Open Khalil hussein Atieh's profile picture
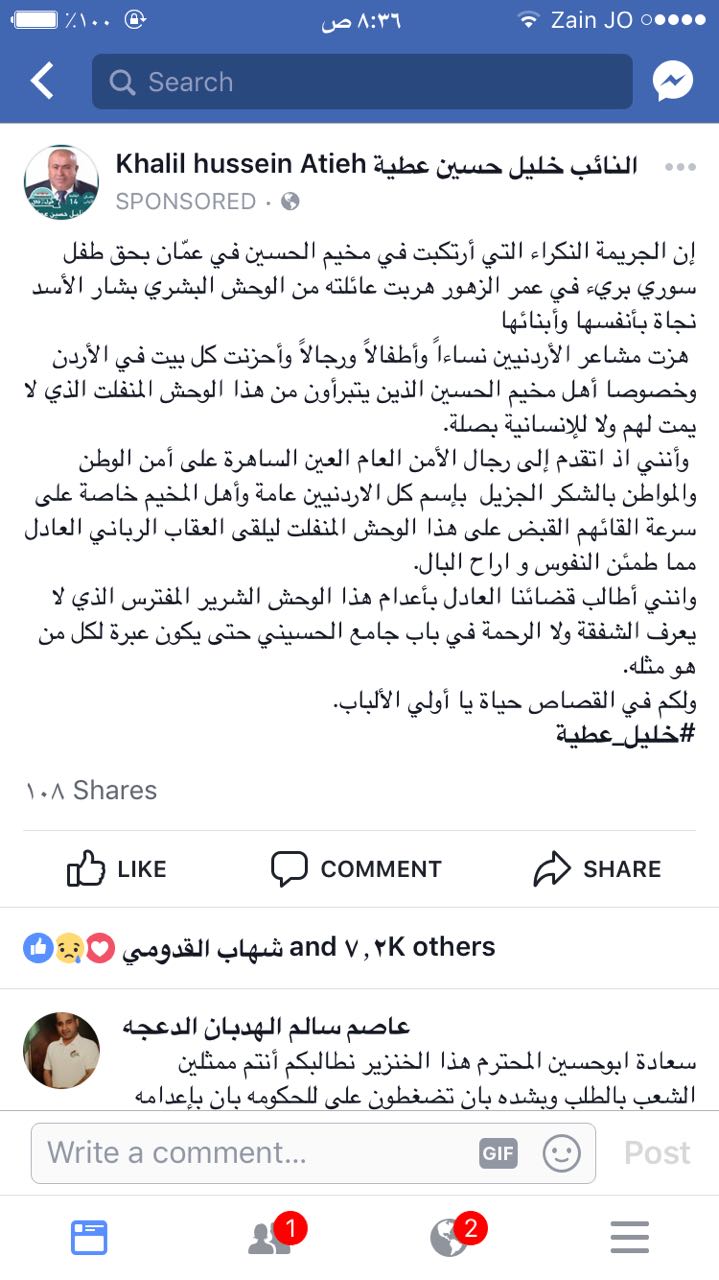The height and width of the screenshot is (1280, 719). (61, 182)
